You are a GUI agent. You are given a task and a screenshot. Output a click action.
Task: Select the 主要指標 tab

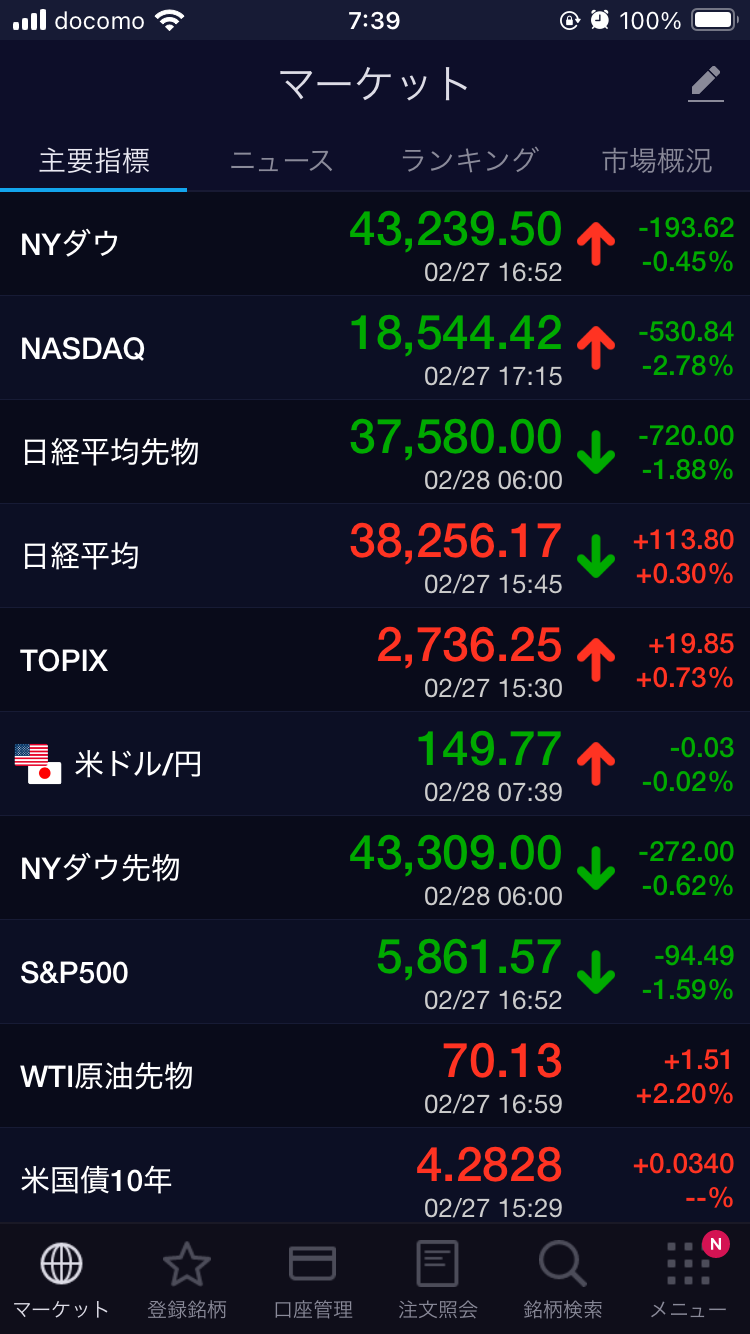tap(94, 161)
